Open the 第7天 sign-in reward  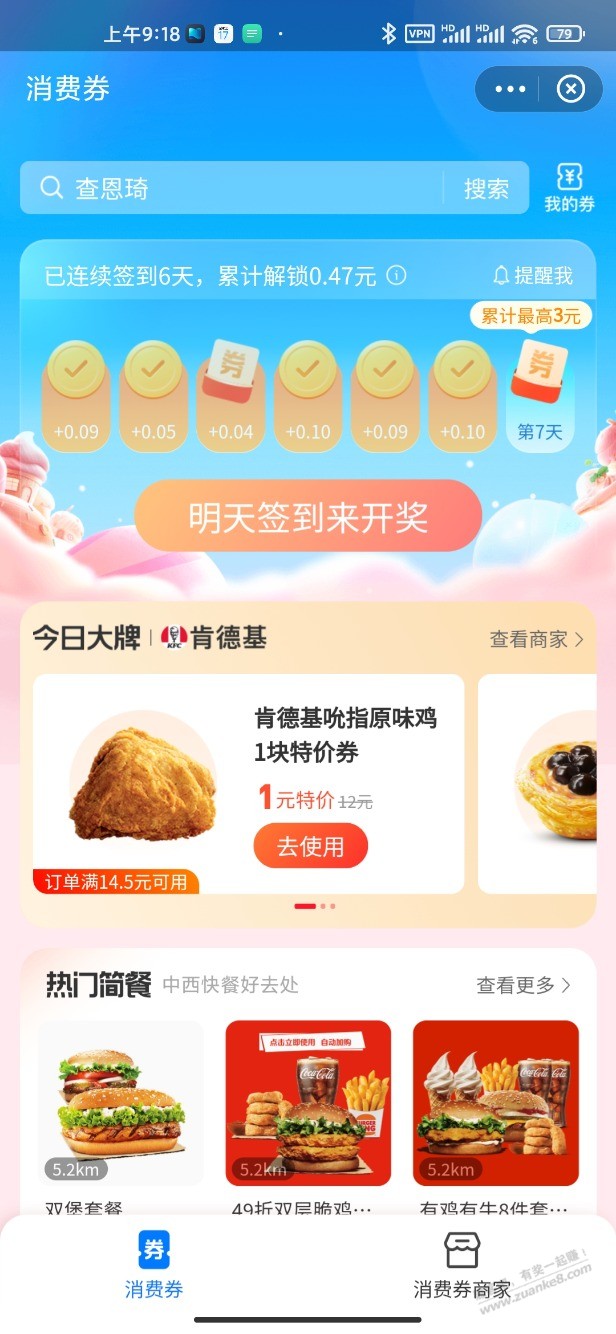540,396
